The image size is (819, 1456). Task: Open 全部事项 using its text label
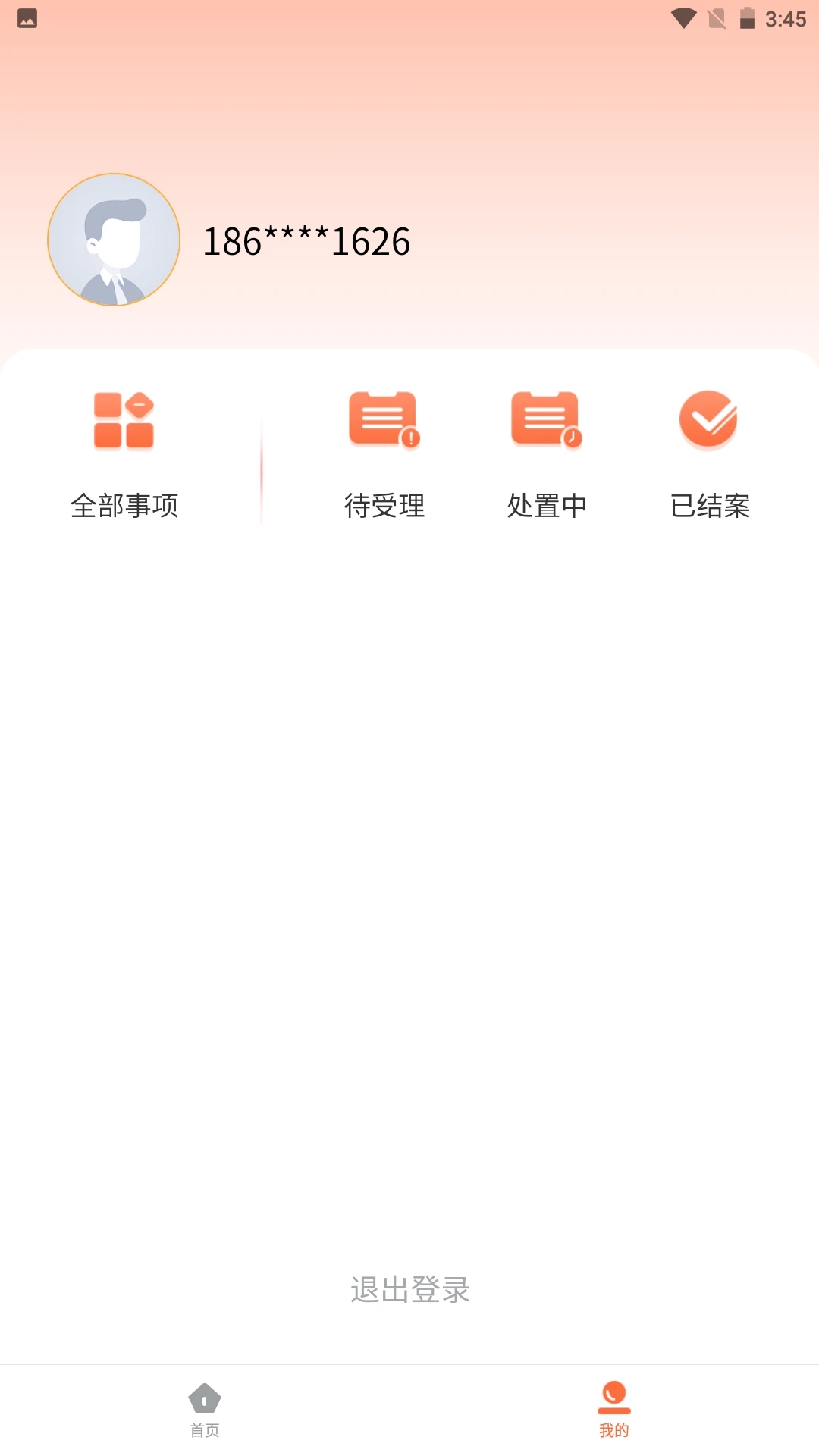pos(124,505)
